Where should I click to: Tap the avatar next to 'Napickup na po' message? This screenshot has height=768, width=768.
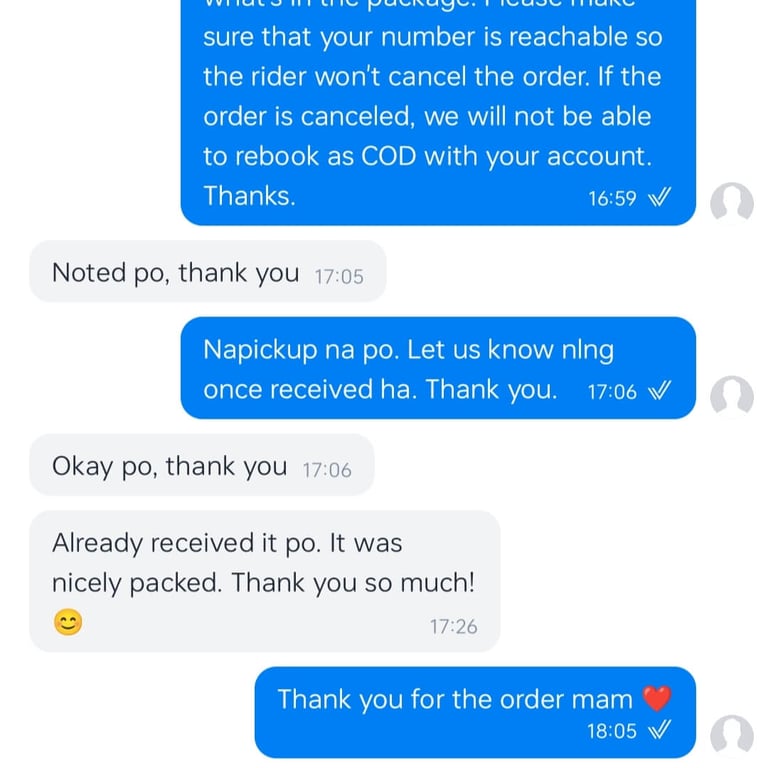click(731, 397)
